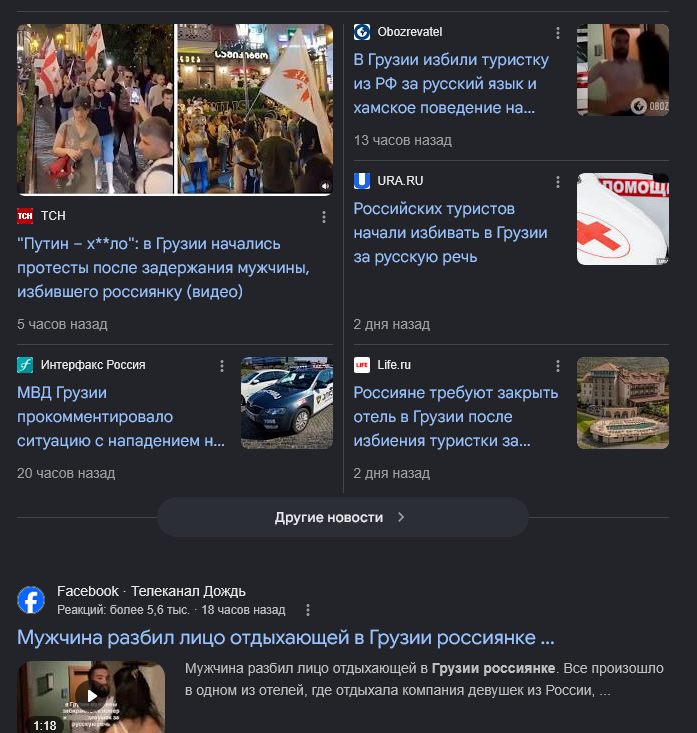
Task: Open the three-dot menu next to Интерфакс Россия
Action: coord(222,366)
